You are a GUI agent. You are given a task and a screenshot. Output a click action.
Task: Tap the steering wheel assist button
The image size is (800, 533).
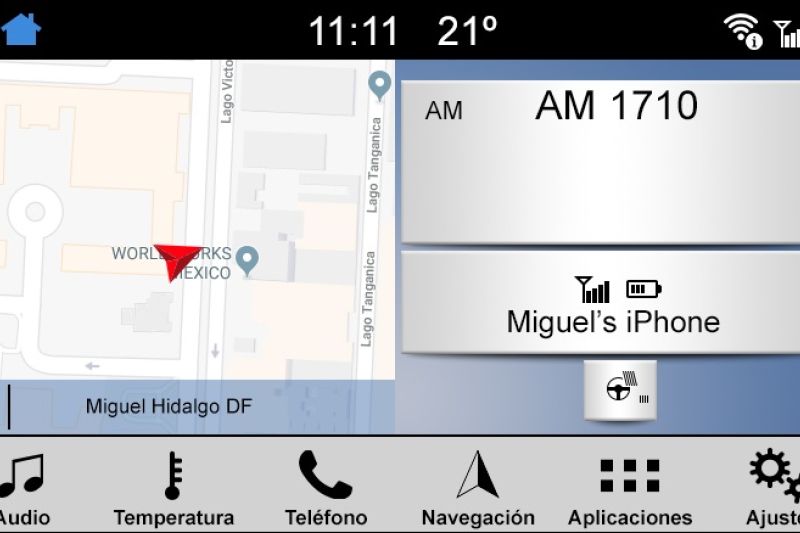tap(620, 390)
